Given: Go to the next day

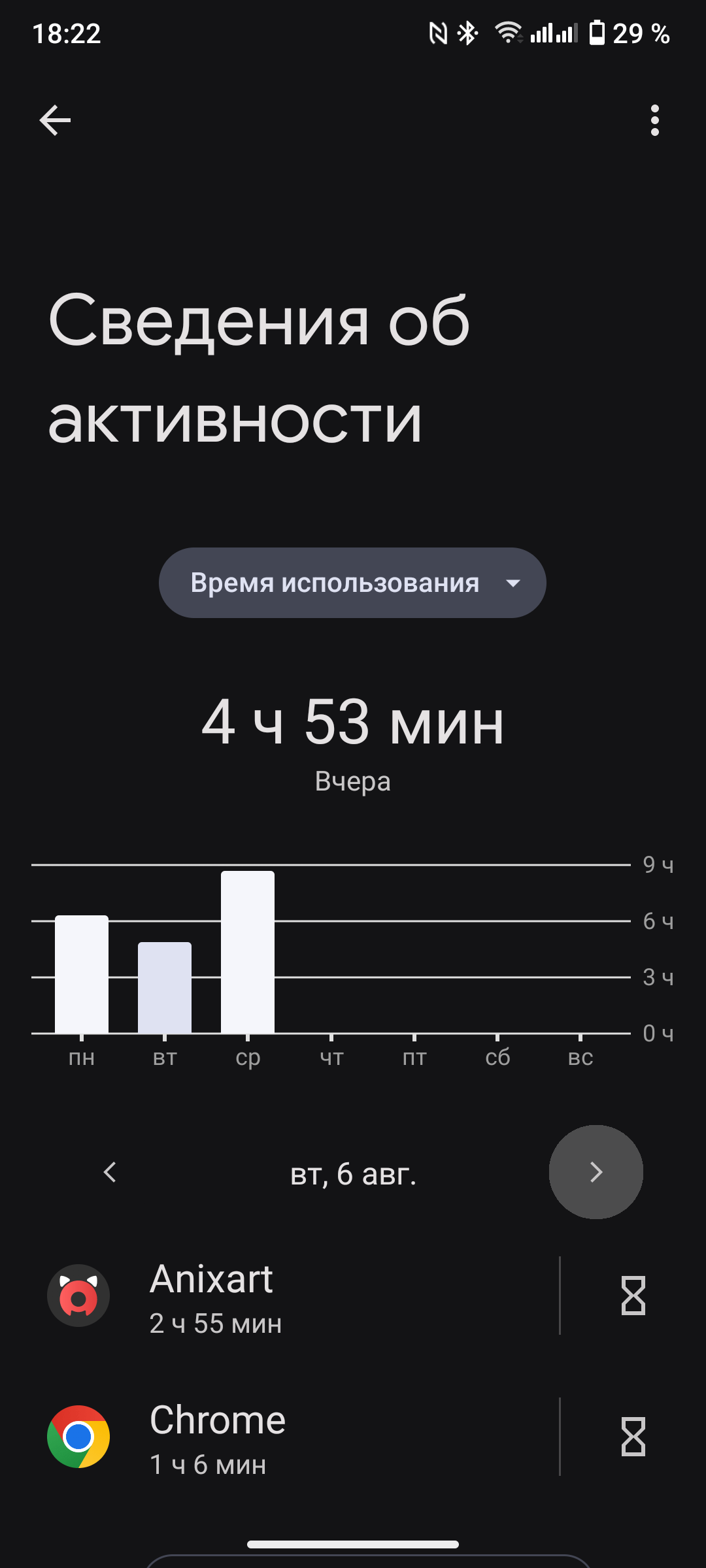Looking at the screenshot, I should click(596, 1172).
